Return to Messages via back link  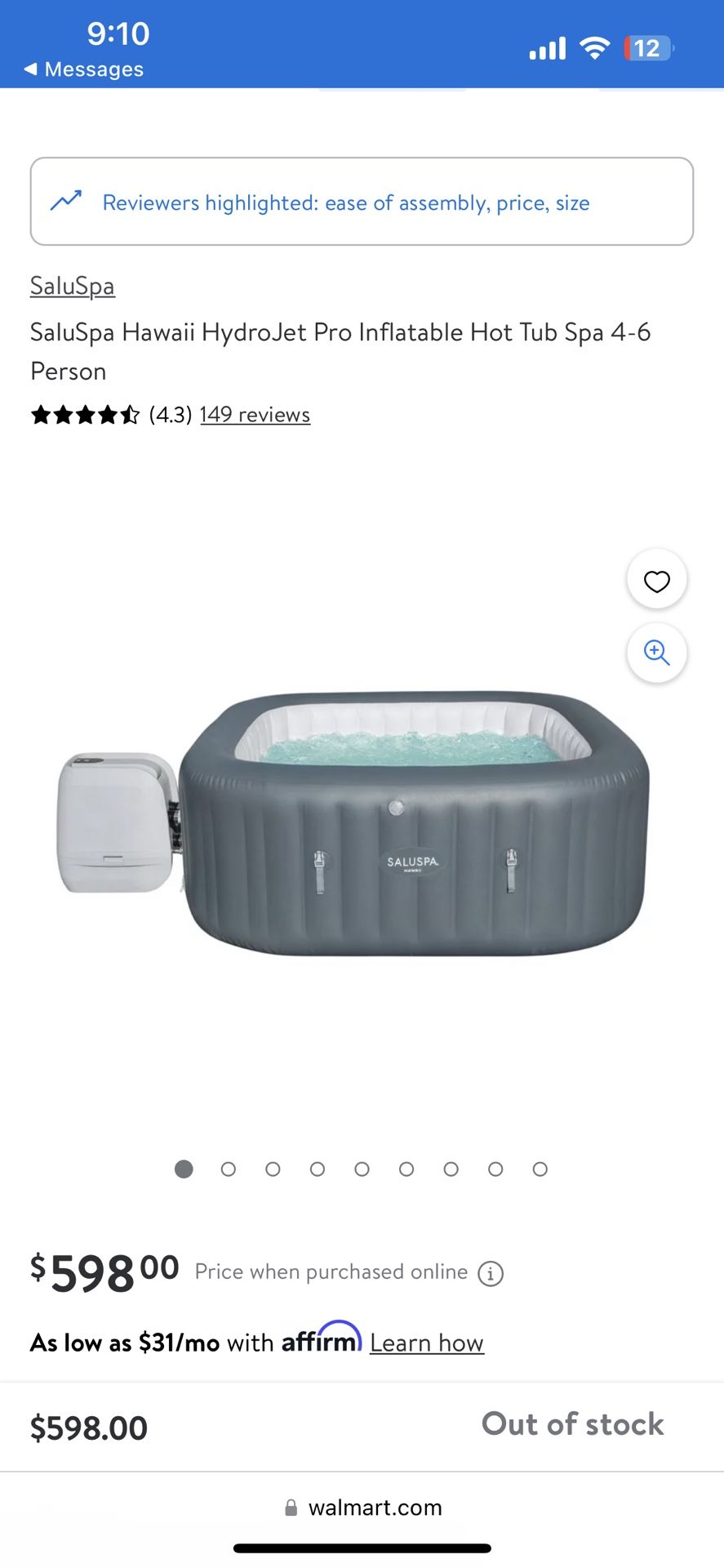pos(83,69)
